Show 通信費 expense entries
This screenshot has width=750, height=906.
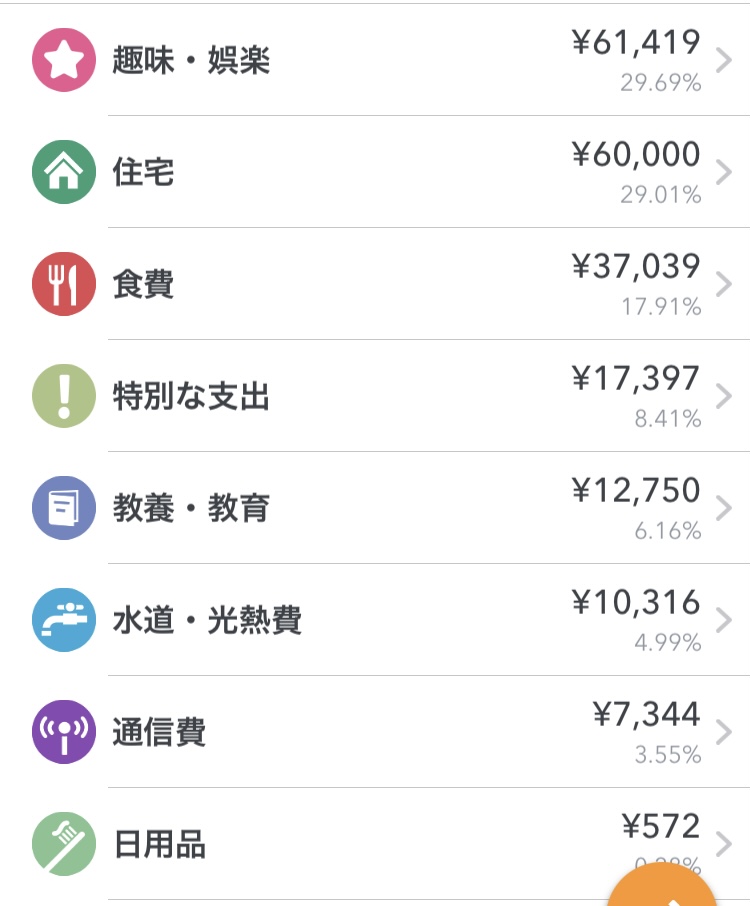click(x=375, y=732)
